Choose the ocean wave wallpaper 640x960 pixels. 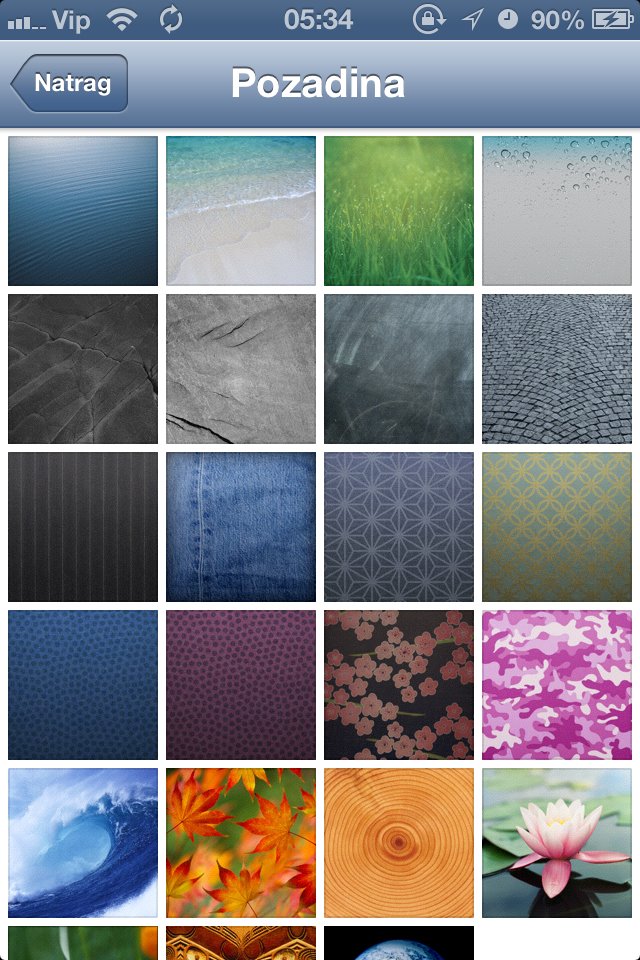click(83, 843)
